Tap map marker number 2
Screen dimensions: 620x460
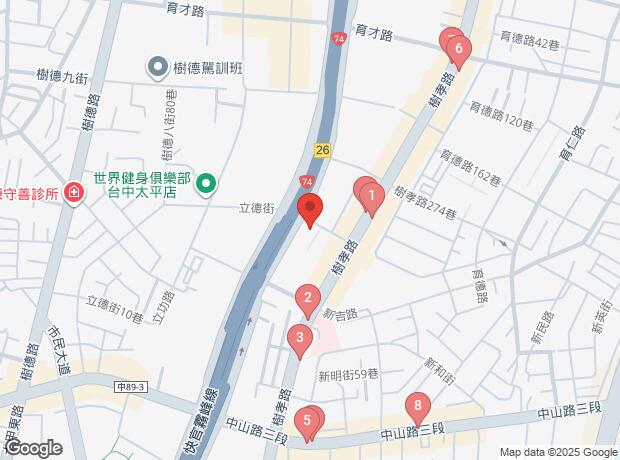(x=308, y=297)
